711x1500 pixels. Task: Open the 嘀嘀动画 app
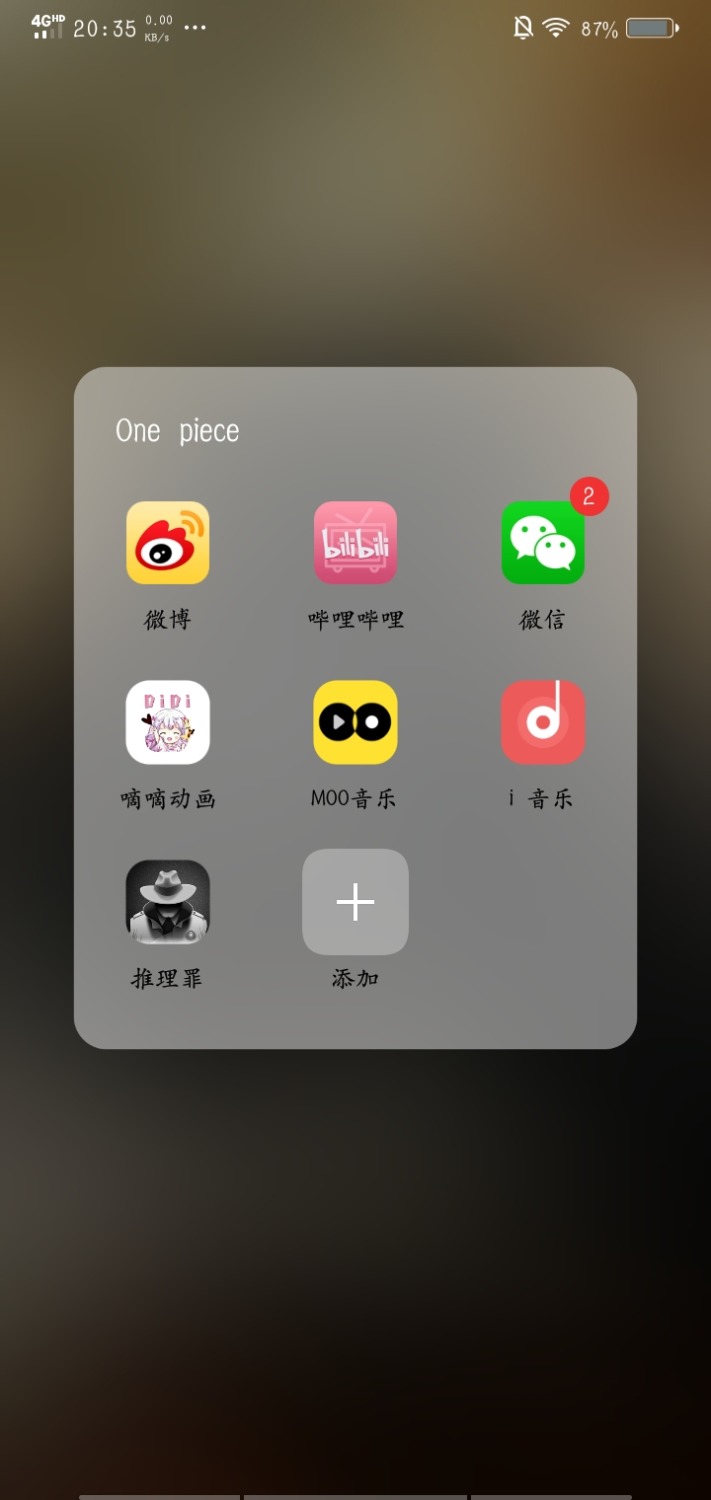pyautogui.click(x=167, y=722)
